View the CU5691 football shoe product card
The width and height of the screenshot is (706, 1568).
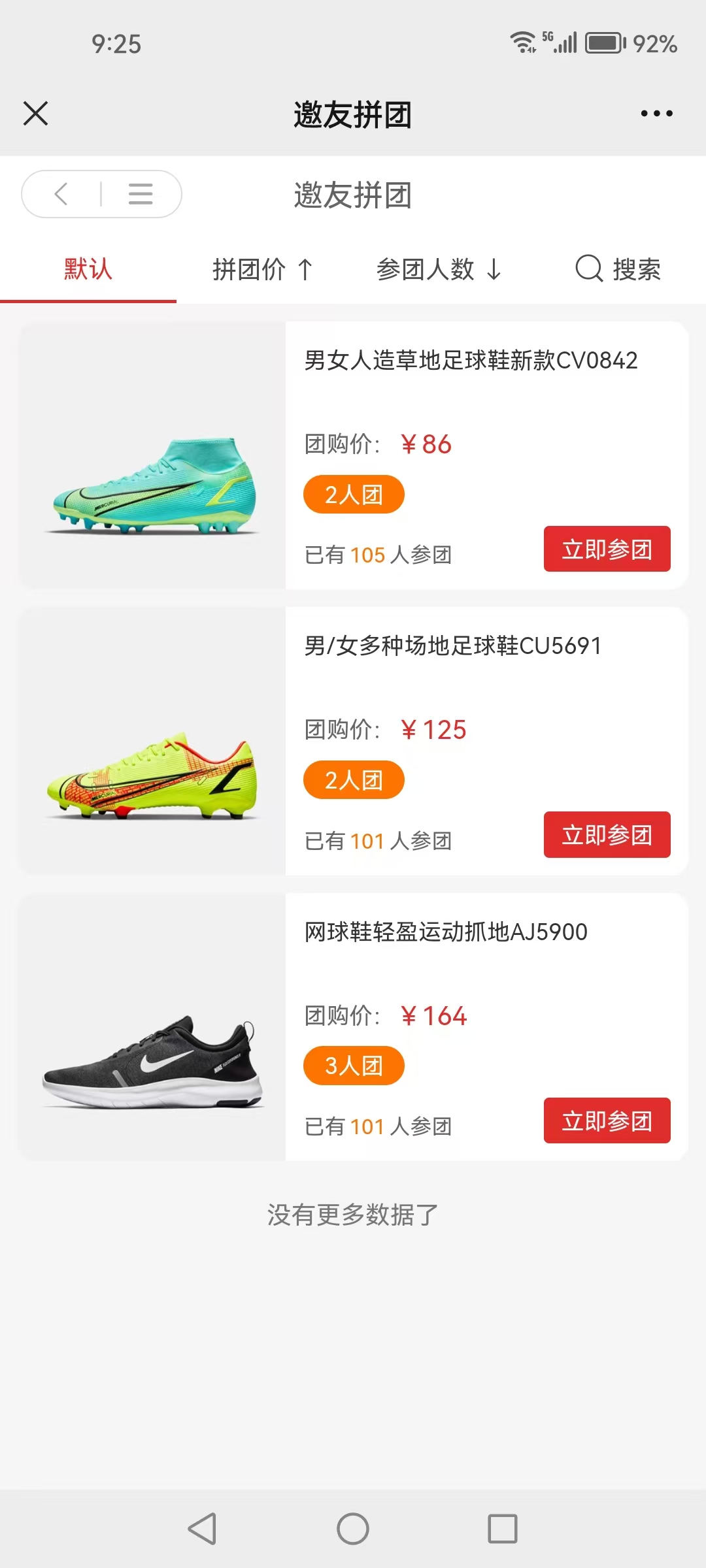point(452,646)
